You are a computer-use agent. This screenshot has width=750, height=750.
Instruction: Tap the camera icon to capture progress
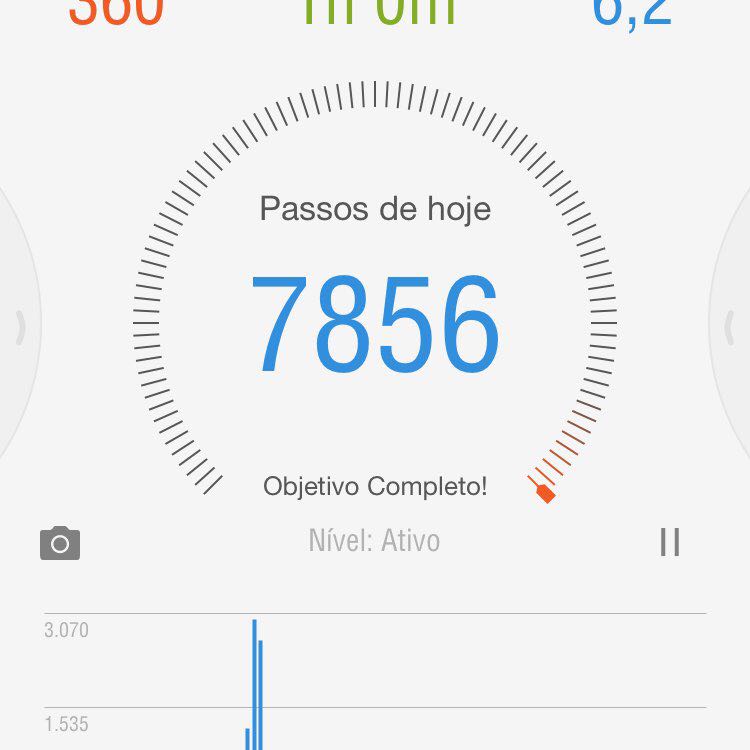coord(60,543)
